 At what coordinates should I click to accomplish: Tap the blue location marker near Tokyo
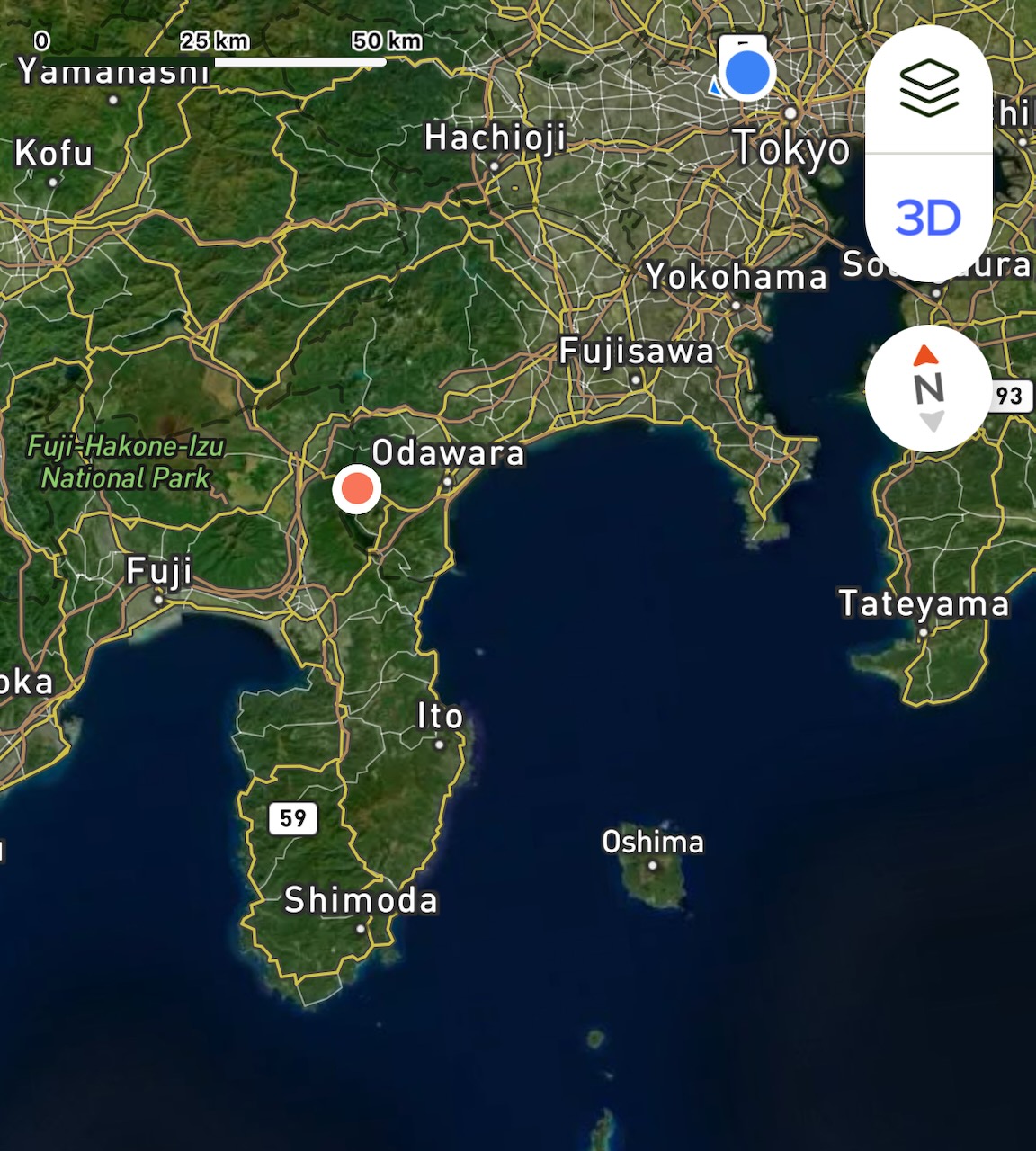click(x=747, y=73)
